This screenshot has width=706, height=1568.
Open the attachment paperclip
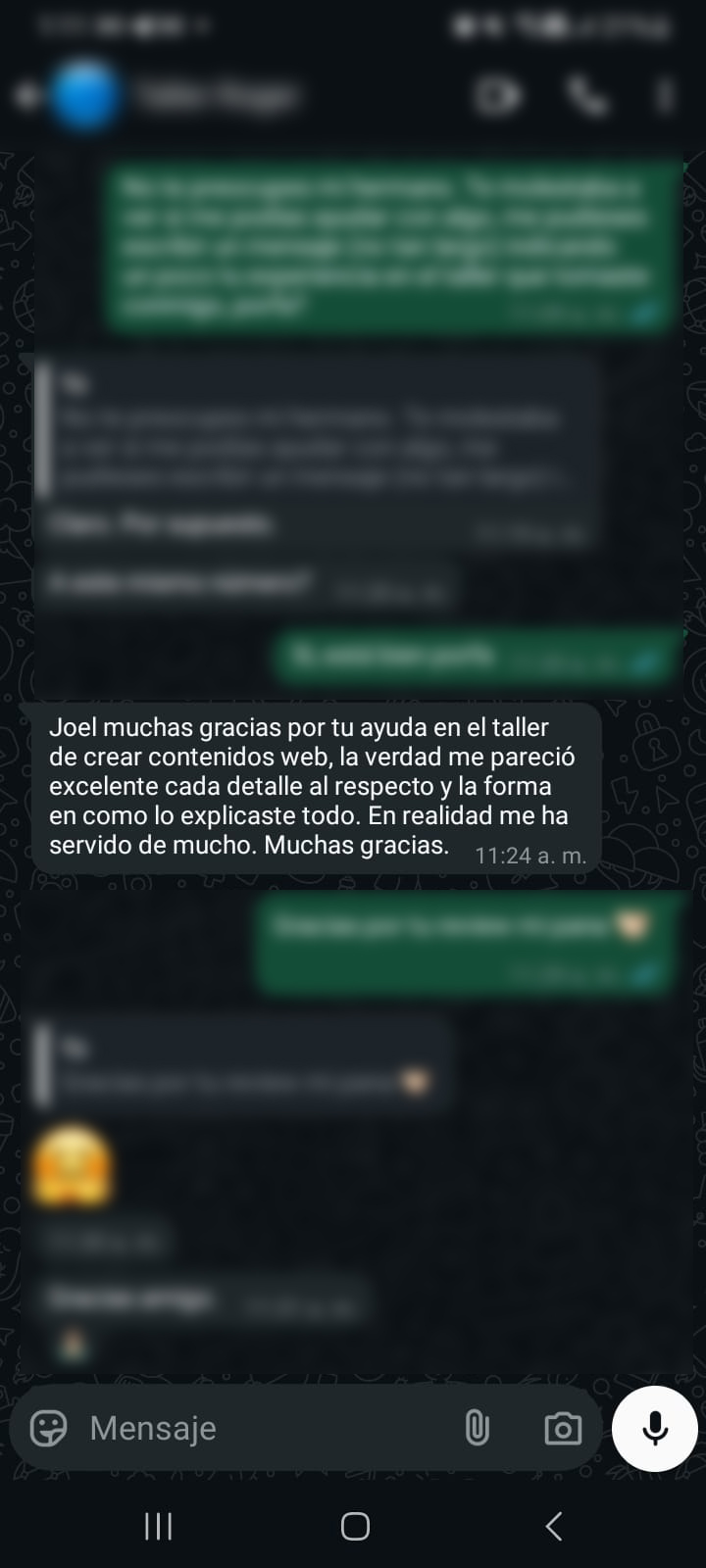point(477,1428)
